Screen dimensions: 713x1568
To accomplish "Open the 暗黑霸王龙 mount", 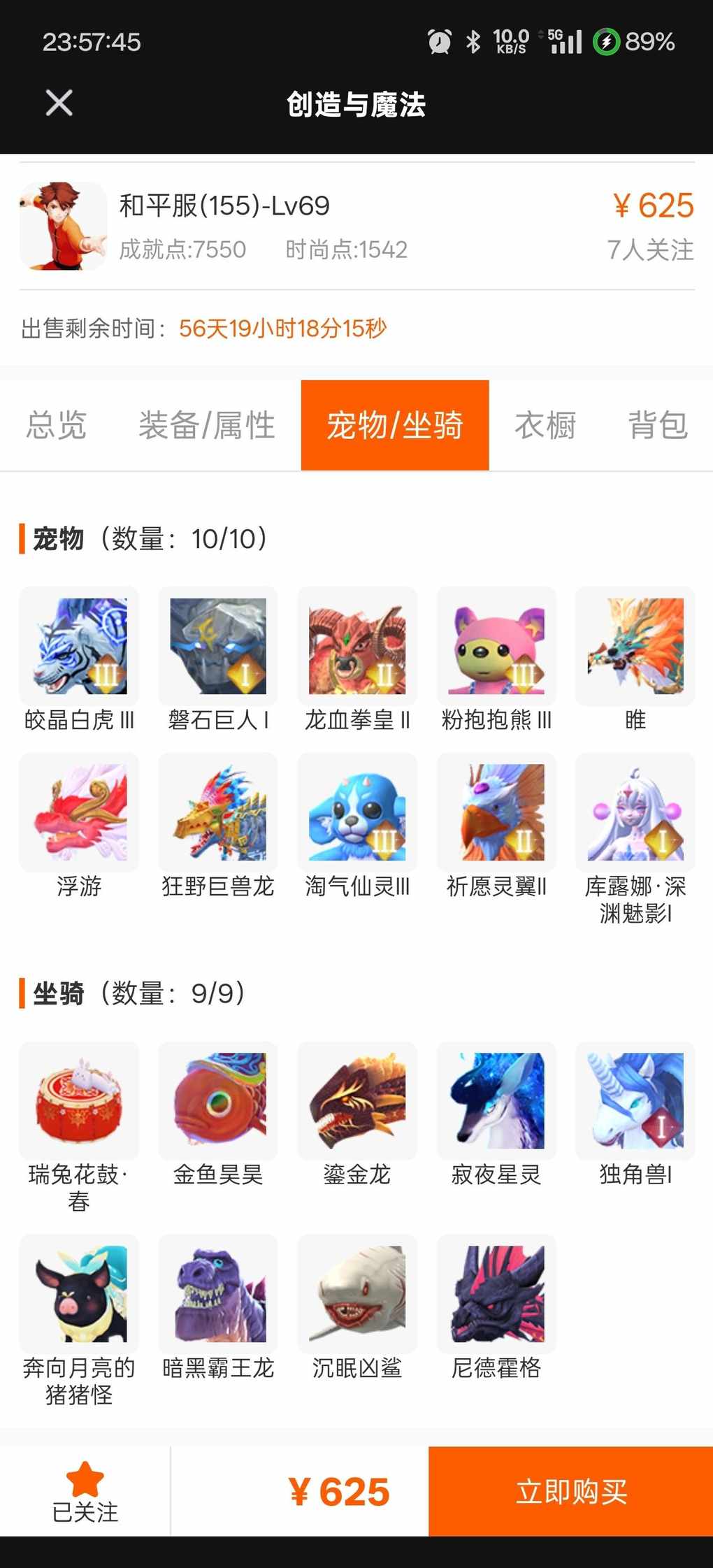I will (x=218, y=1309).
